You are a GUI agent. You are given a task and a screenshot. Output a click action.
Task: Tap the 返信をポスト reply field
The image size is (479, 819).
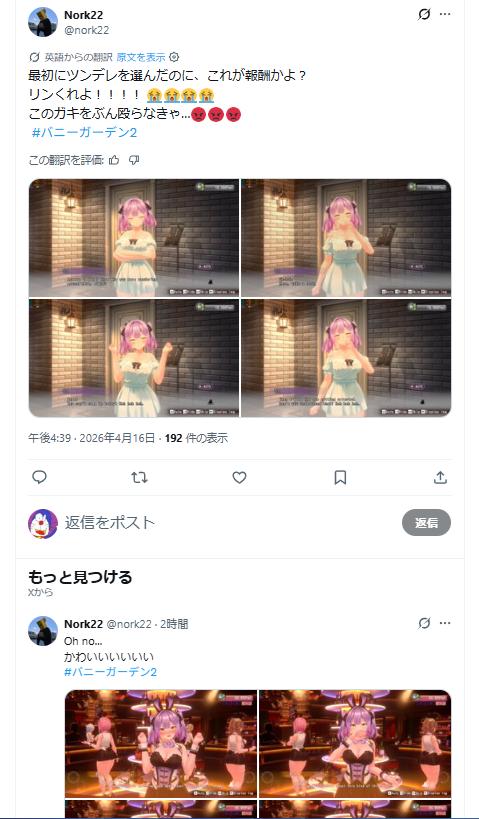230,522
